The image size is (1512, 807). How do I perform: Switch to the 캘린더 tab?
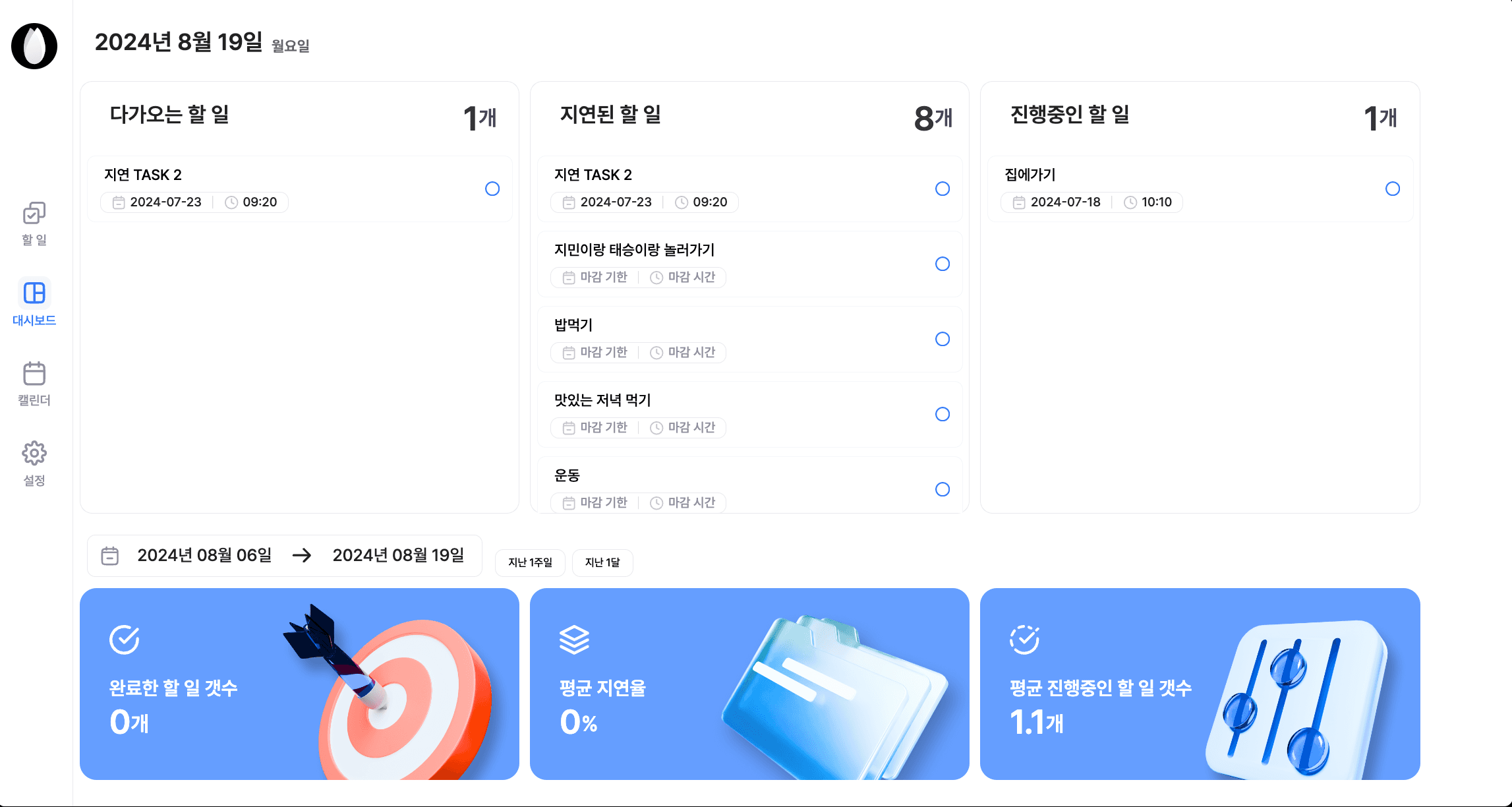click(x=34, y=384)
